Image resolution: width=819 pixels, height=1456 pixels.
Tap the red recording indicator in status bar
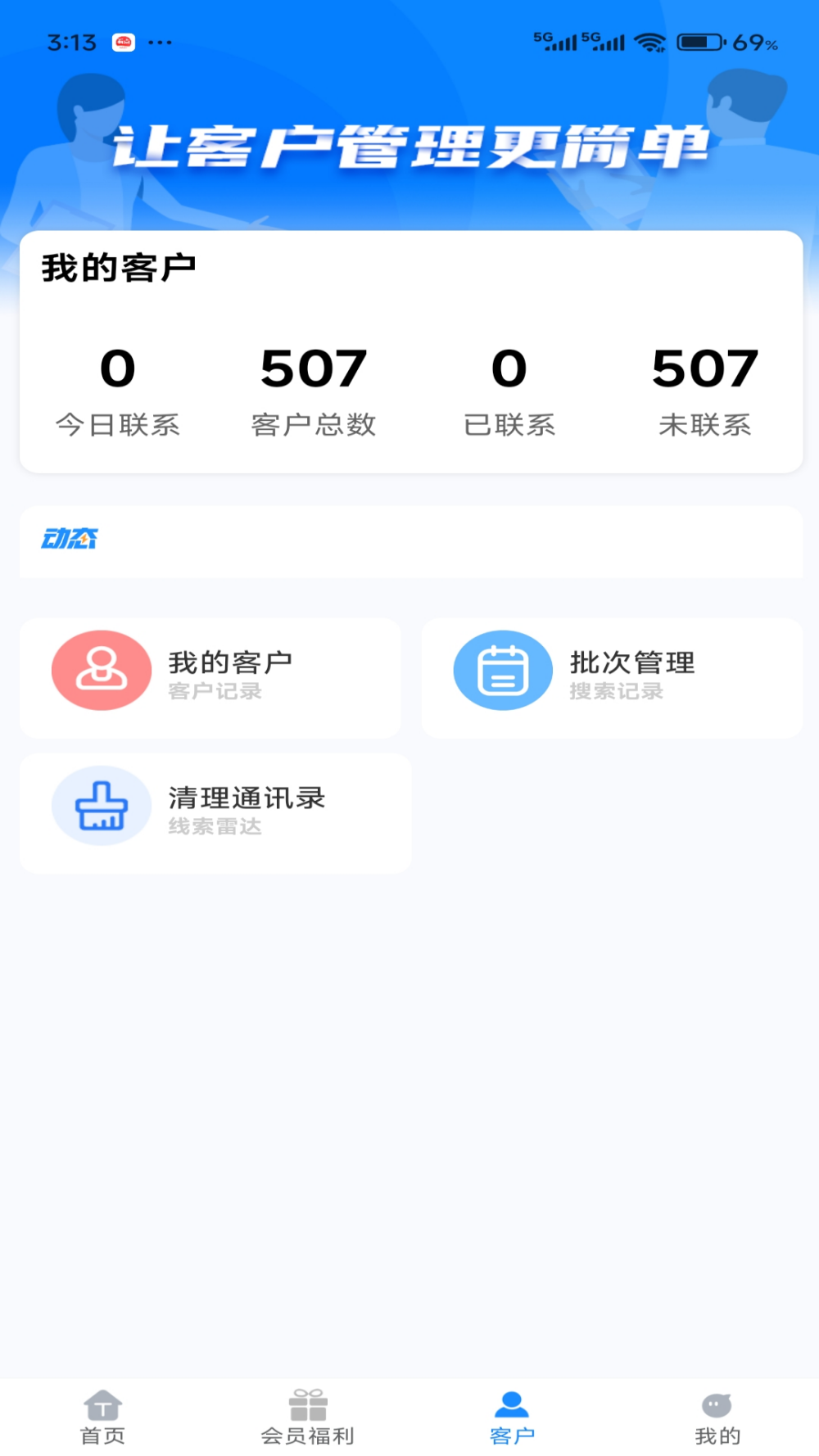pos(123,43)
